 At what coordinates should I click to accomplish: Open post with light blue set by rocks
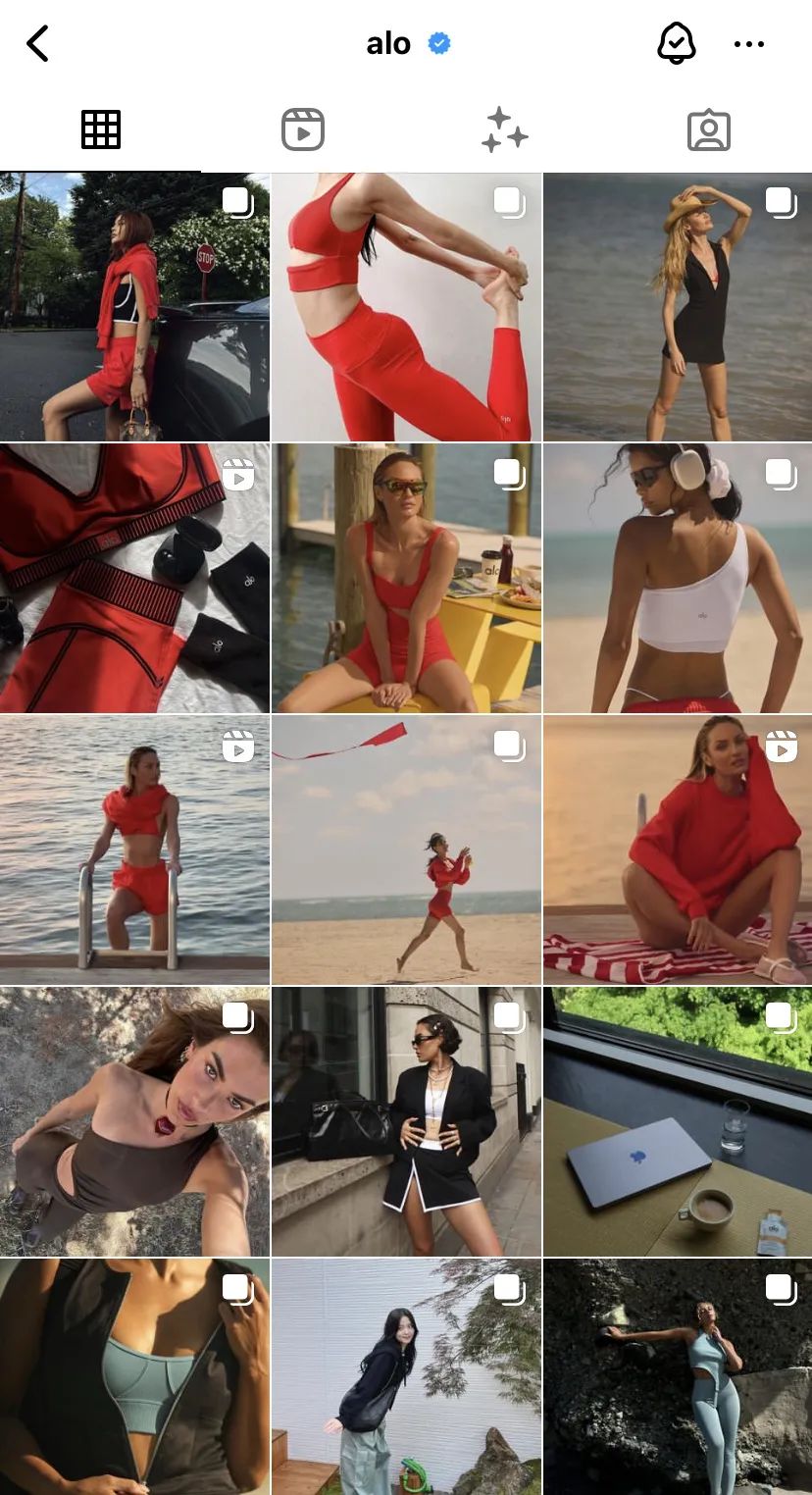pos(678,1377)
